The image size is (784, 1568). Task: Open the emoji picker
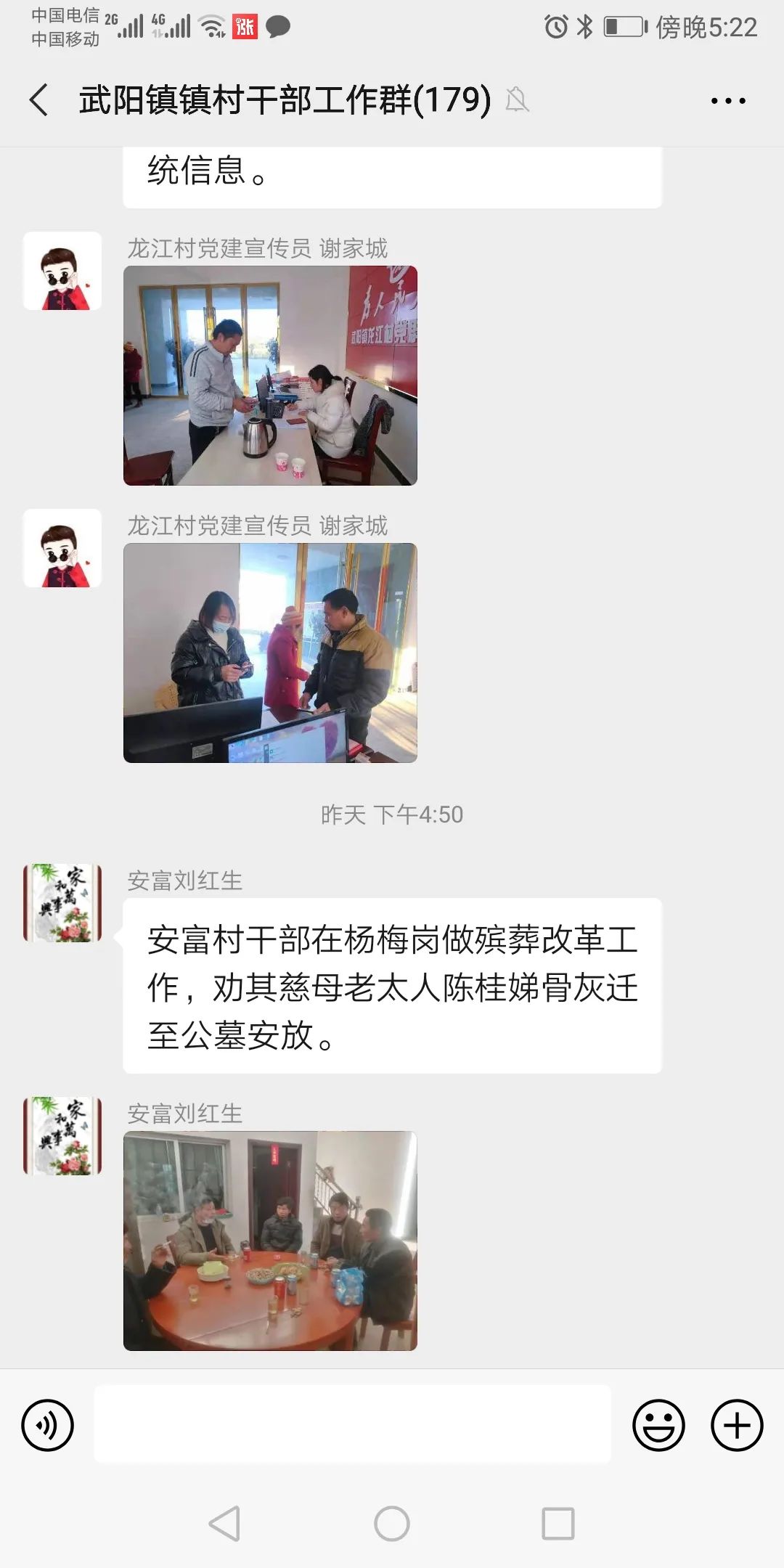[658, 1425]
